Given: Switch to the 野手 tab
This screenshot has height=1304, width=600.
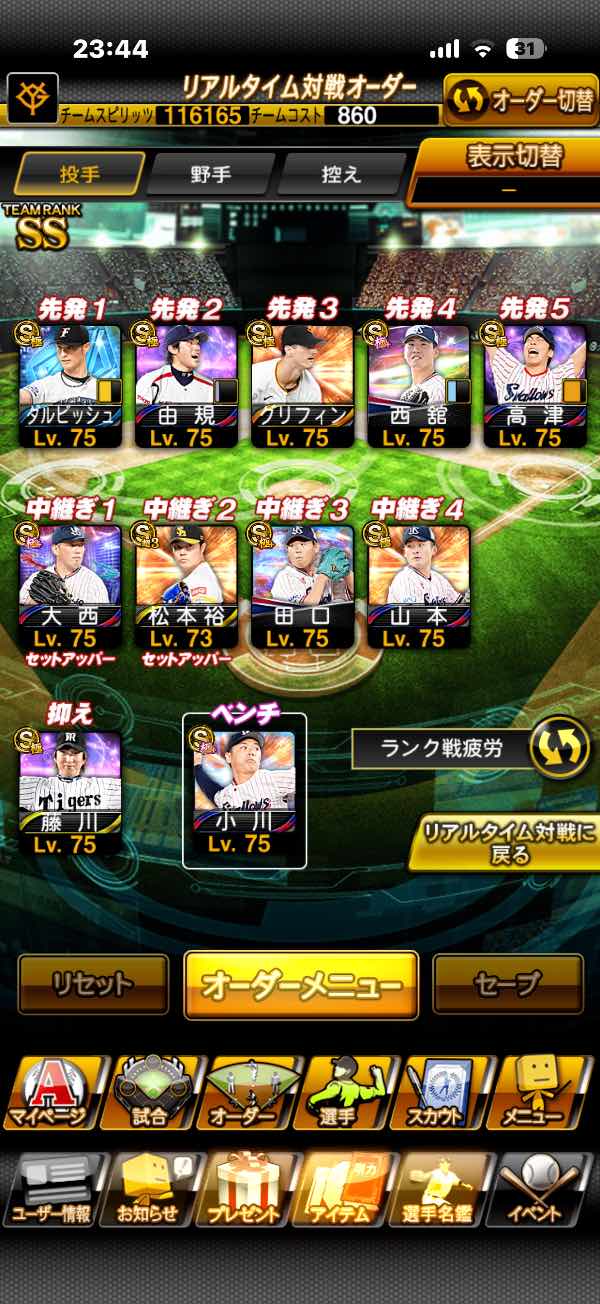Looking at the screenshot, I should pyautogui.click(x=210, y=174).
